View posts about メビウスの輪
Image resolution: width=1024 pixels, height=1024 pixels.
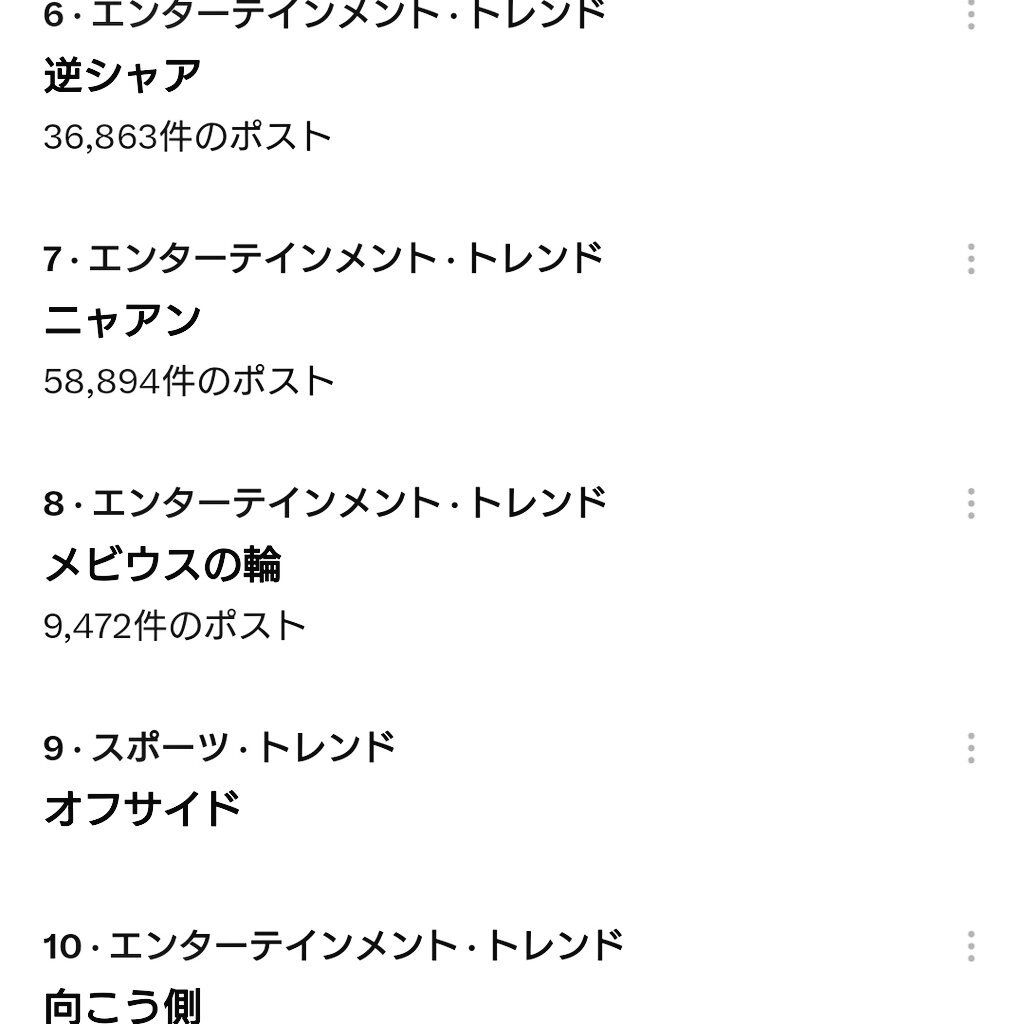[x=162, y=565]
